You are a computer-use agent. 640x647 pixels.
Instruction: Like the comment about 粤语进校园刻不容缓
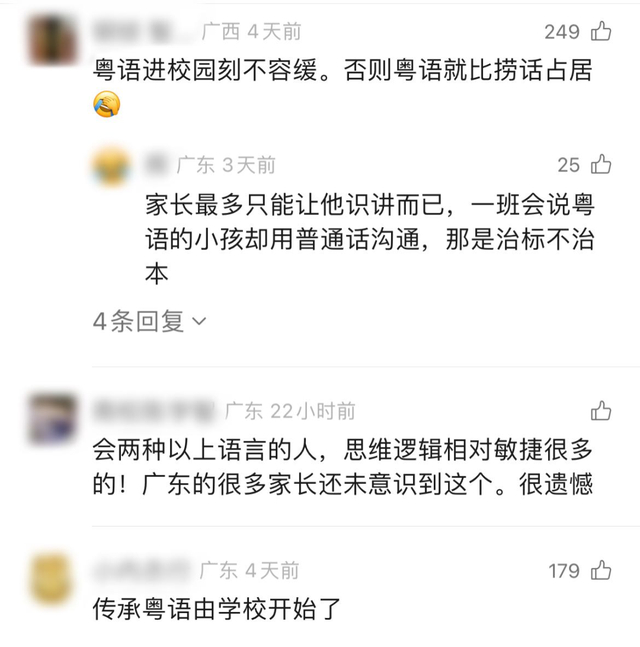tap(601, 32)
